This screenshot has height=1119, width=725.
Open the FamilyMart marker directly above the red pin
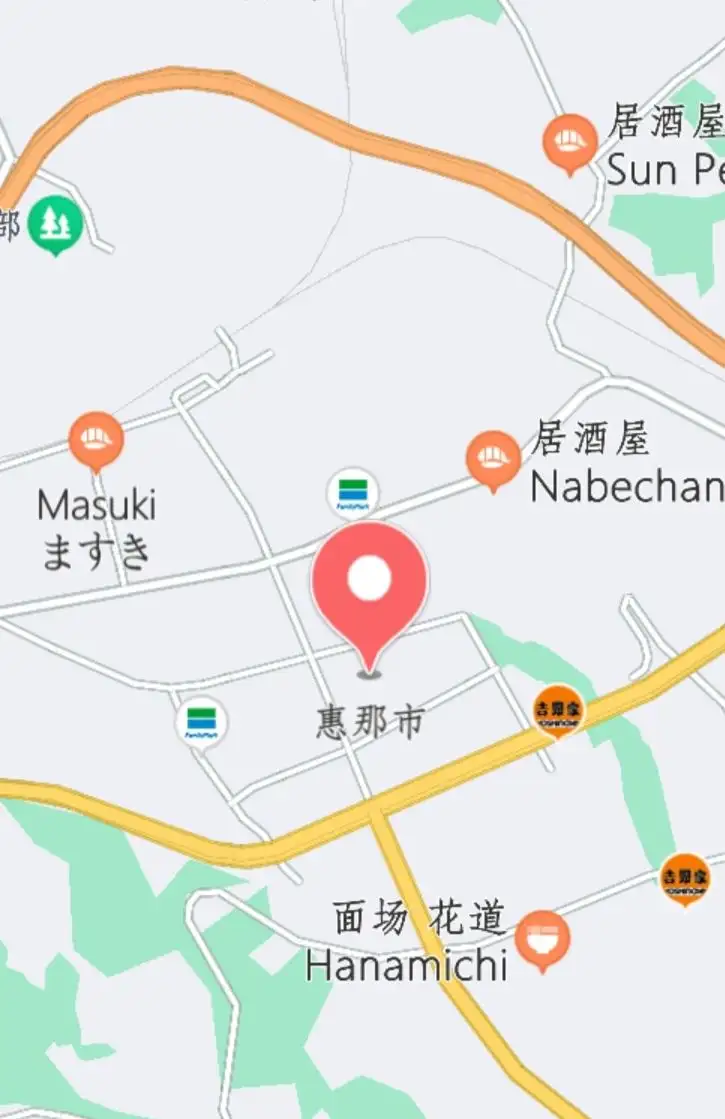[x=352, y=493]
